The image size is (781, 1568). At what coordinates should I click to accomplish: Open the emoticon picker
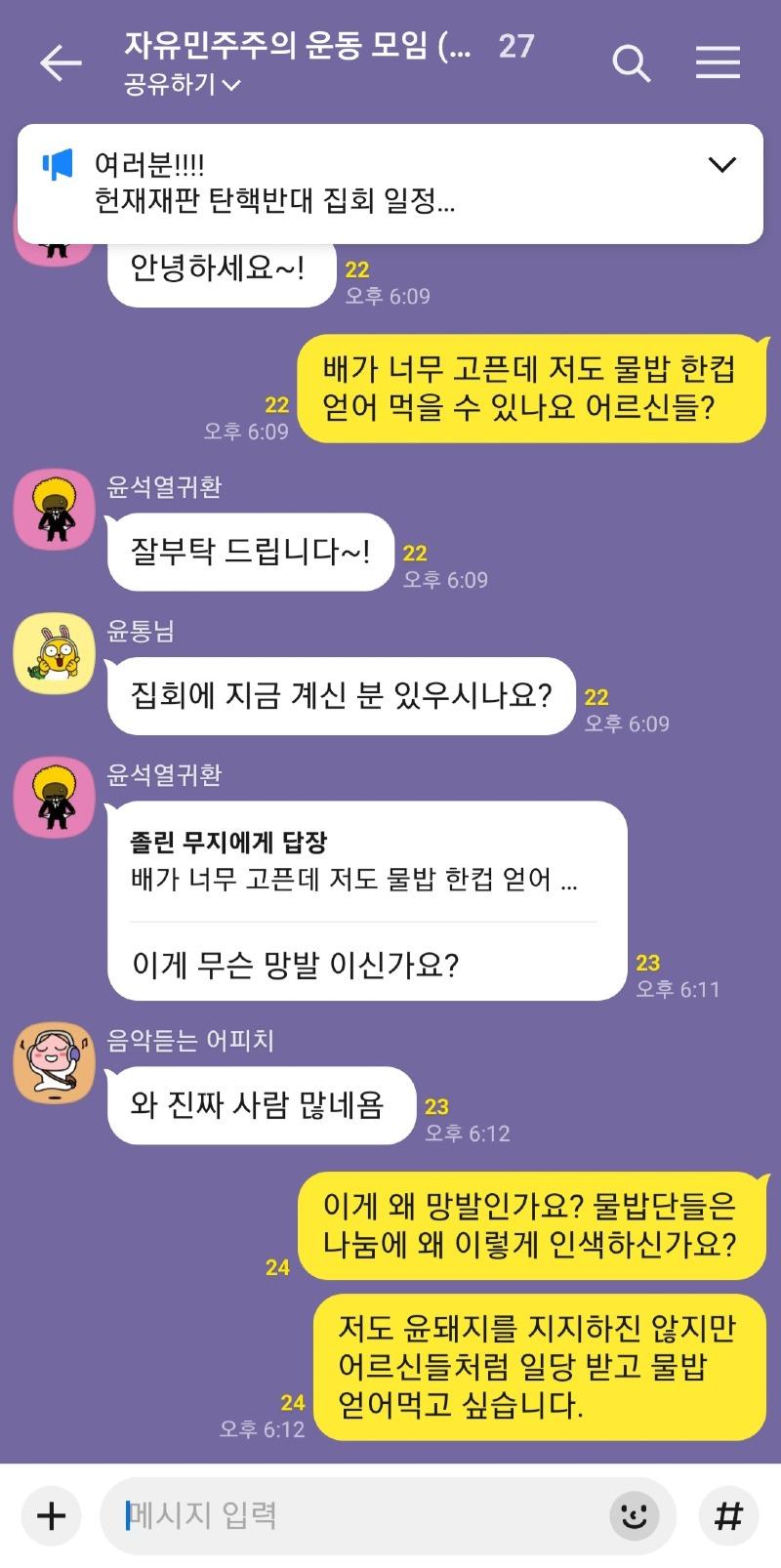pyautogui.click(x=635, y=1515)
